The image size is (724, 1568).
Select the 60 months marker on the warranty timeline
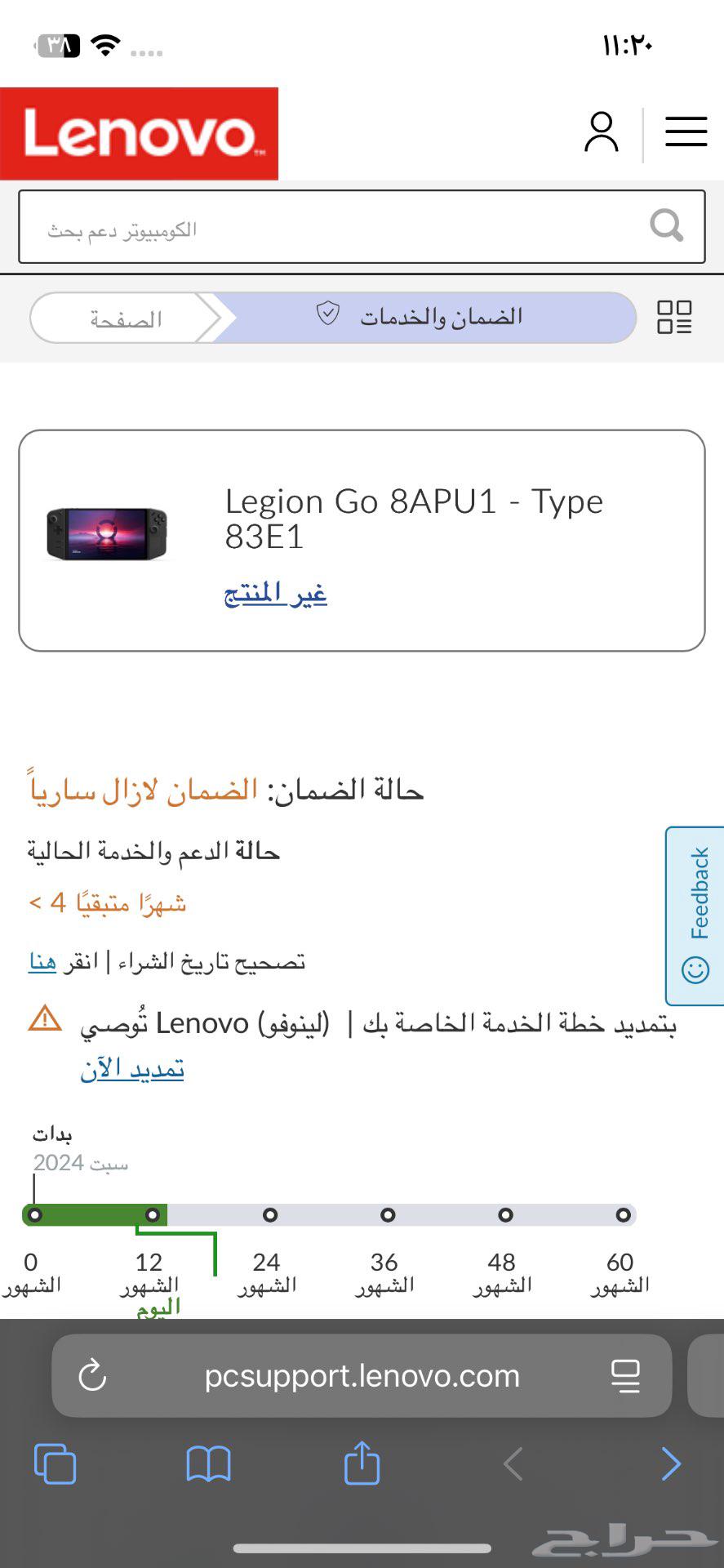[x=622, y=1215]
